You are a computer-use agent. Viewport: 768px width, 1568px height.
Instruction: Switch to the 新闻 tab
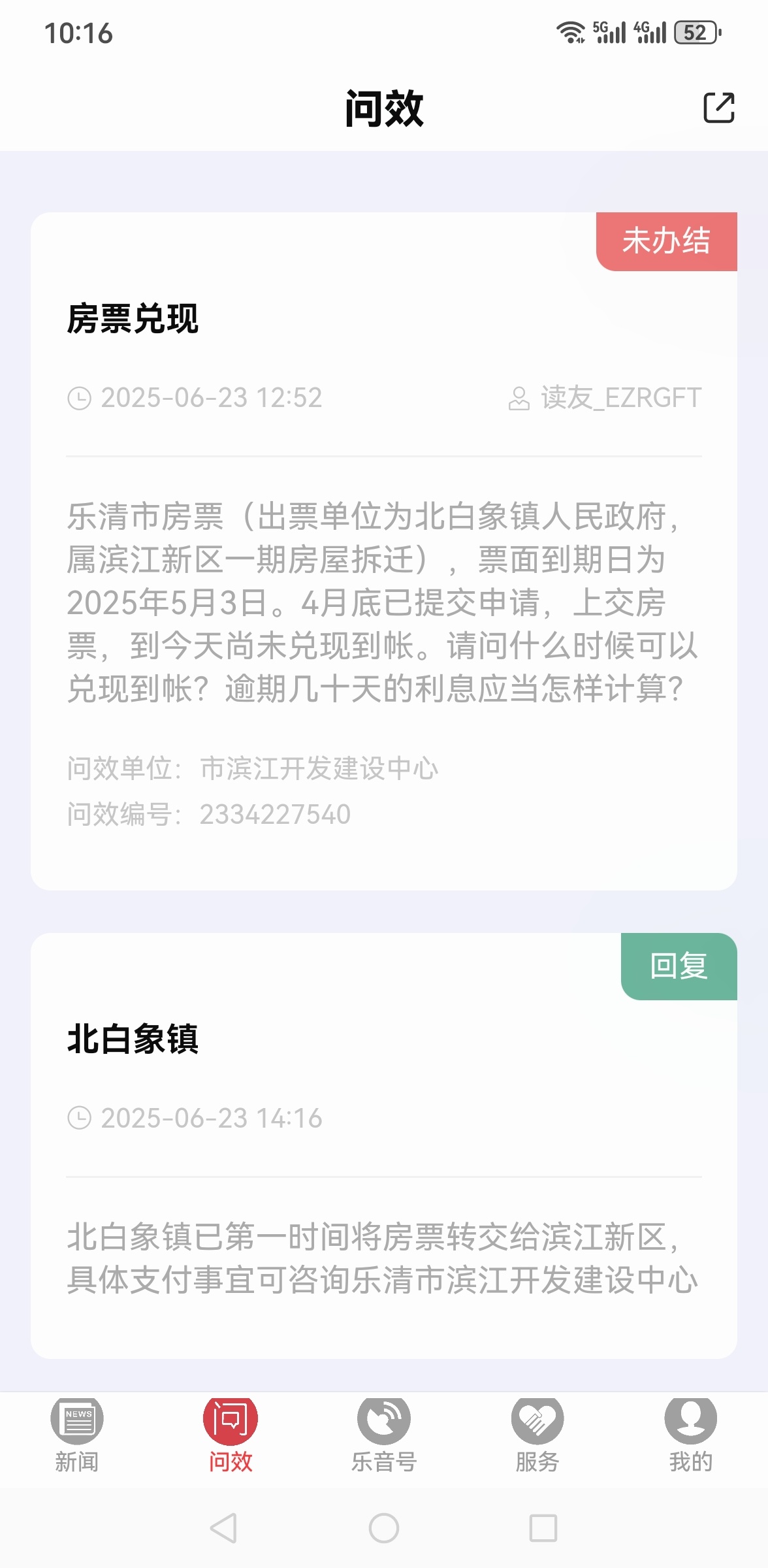tap(77, 1435)
